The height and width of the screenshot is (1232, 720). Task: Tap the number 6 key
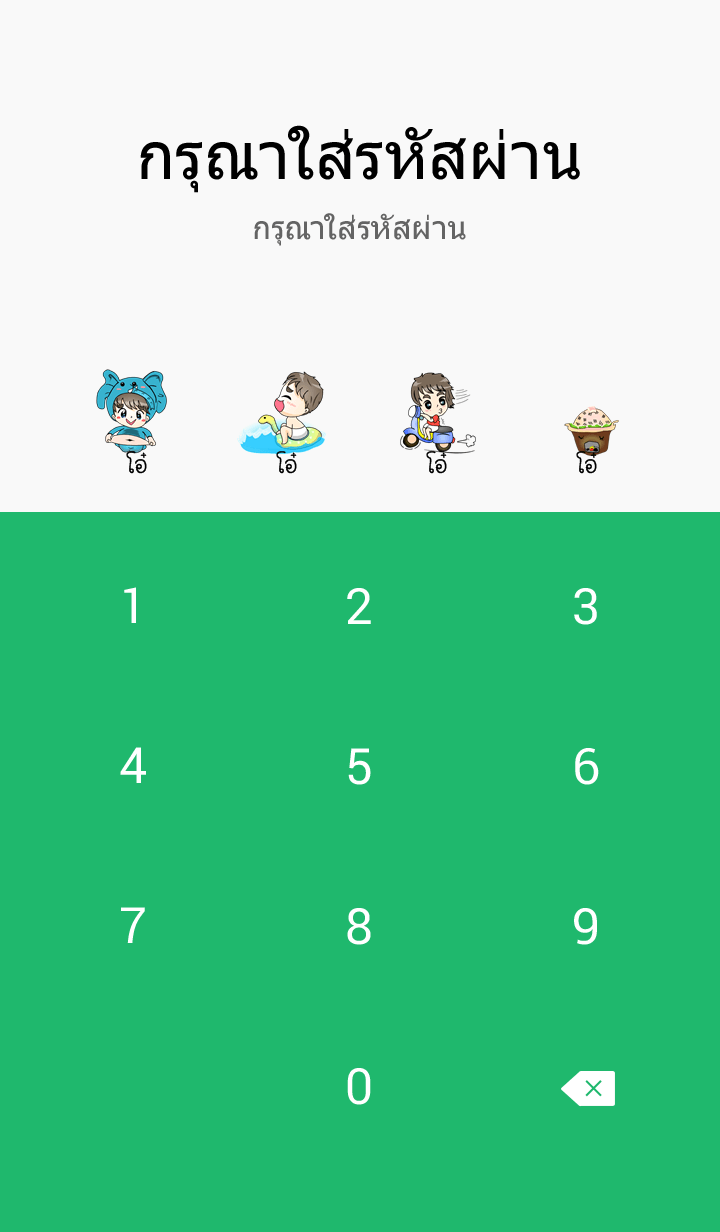coord(586,767)
